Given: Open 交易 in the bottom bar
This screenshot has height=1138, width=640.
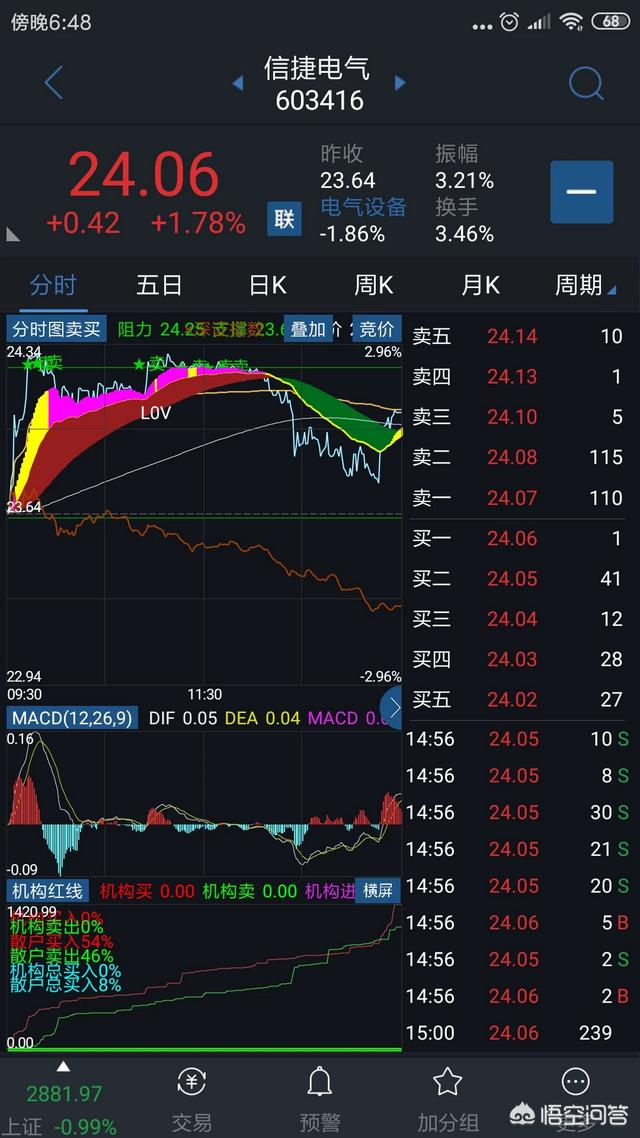Looking at the screenshot, I should (190, 1097).
